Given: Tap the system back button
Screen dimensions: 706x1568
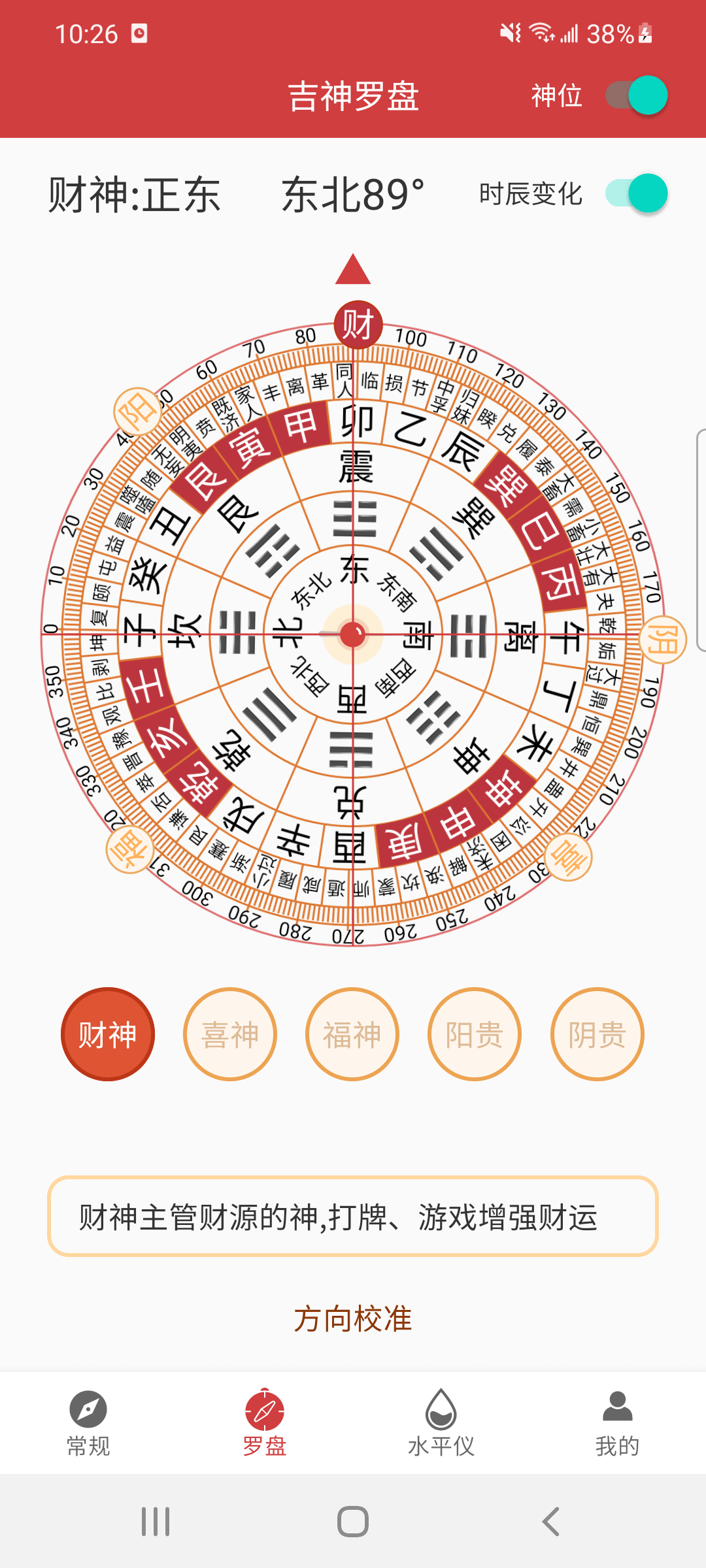Looking at the screenshot, I should 550,1522.
